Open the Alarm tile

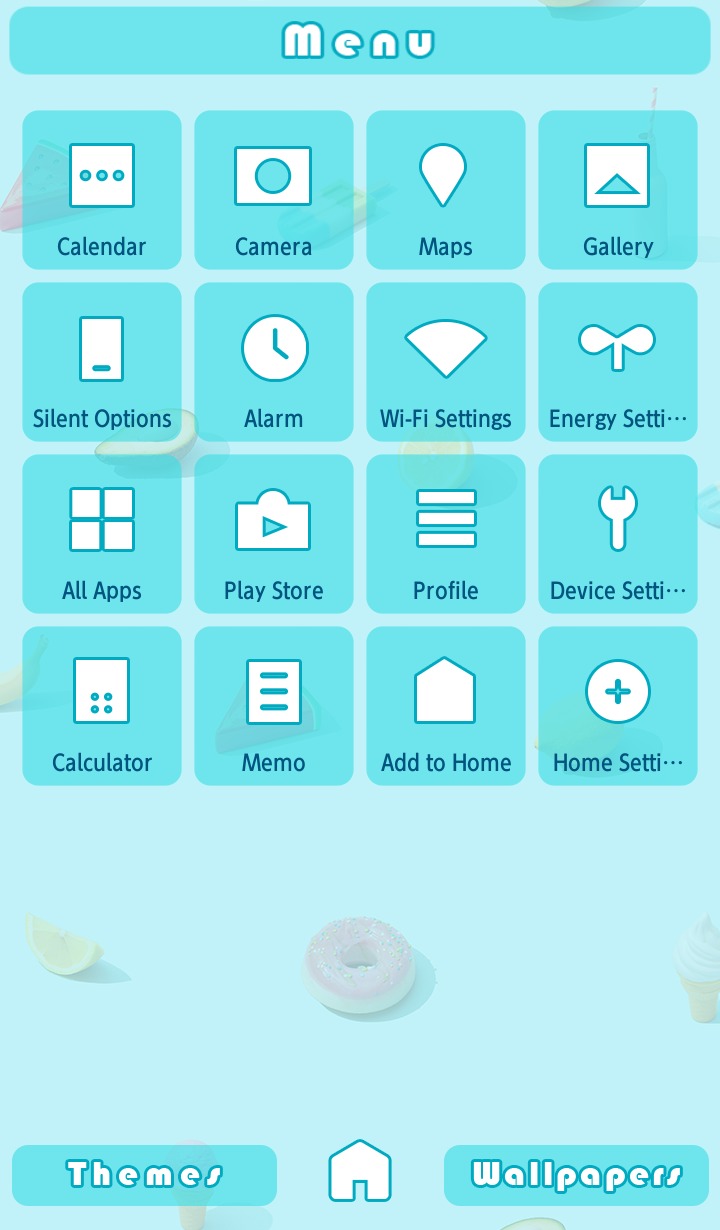click(x=274, y=362)
